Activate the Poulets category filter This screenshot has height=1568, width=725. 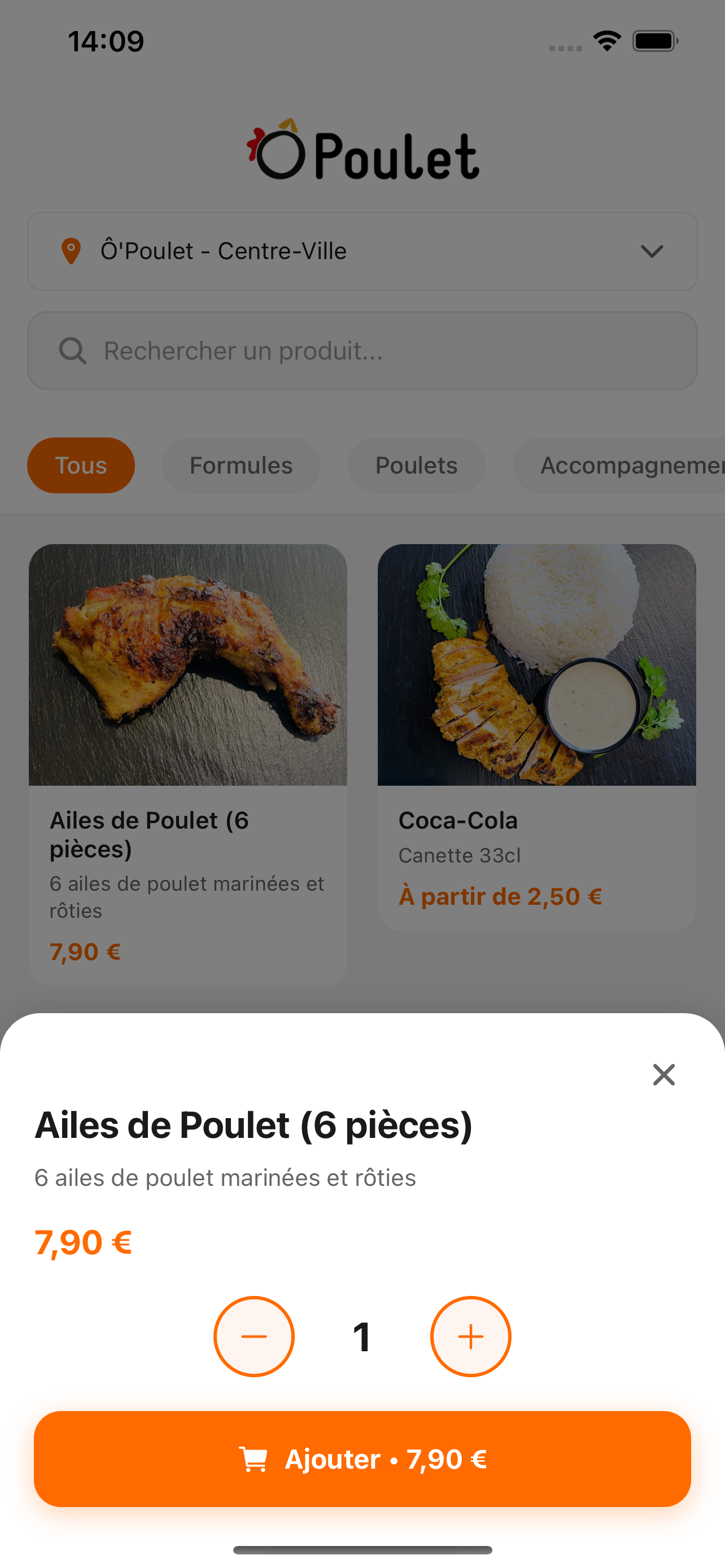[x=416, y=465]
